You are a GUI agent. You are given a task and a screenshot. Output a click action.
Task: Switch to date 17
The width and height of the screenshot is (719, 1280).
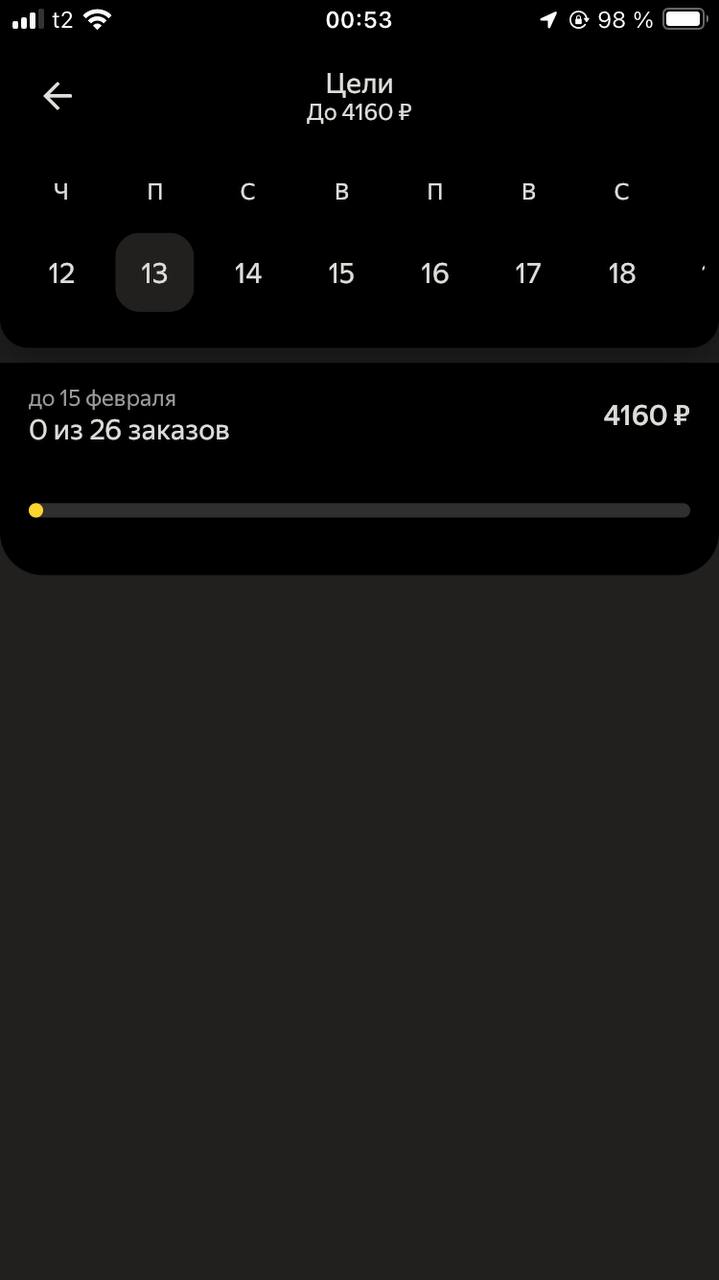click(x=528, y=273)
